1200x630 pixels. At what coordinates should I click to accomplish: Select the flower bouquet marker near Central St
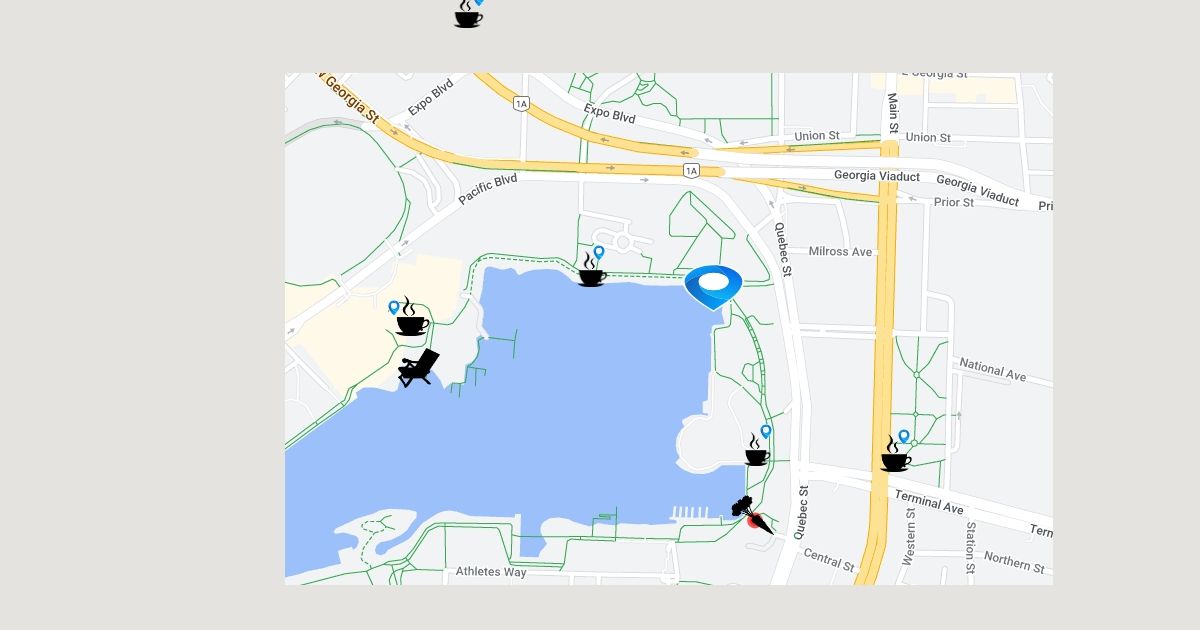point(750,514)
